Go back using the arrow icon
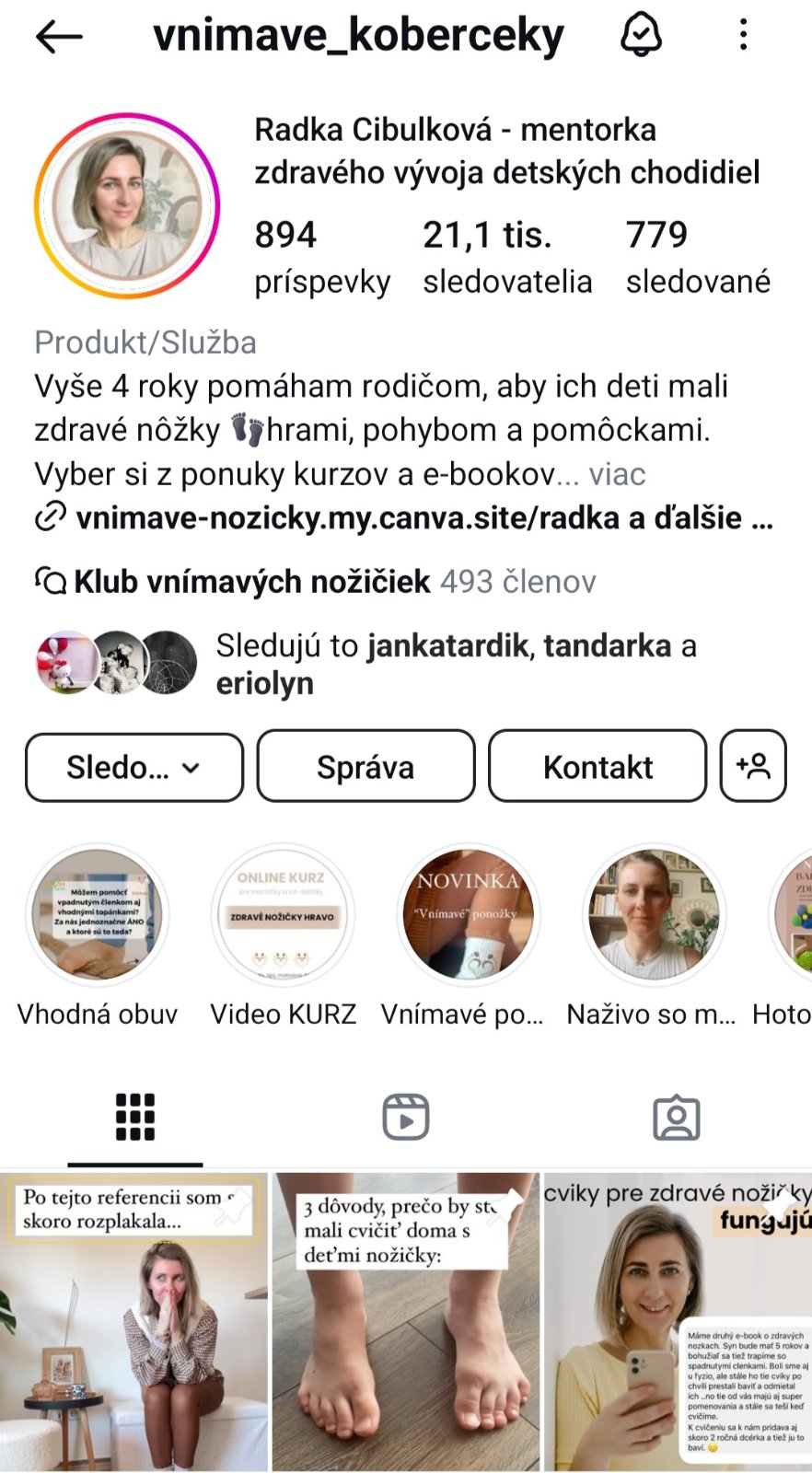Image resolution: width=812 pixels, height=1473 pixels. (59, 36)
